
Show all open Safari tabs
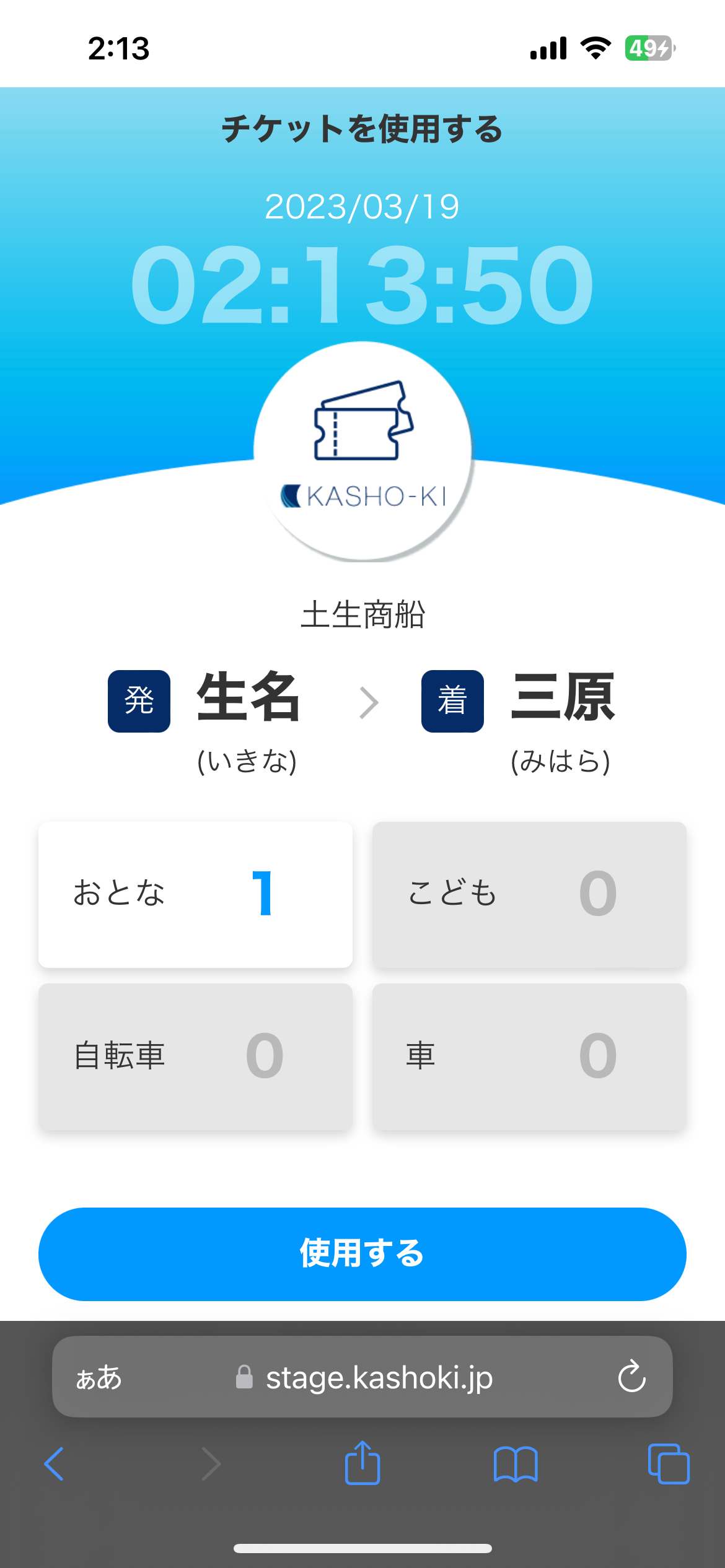point(668,1464)
